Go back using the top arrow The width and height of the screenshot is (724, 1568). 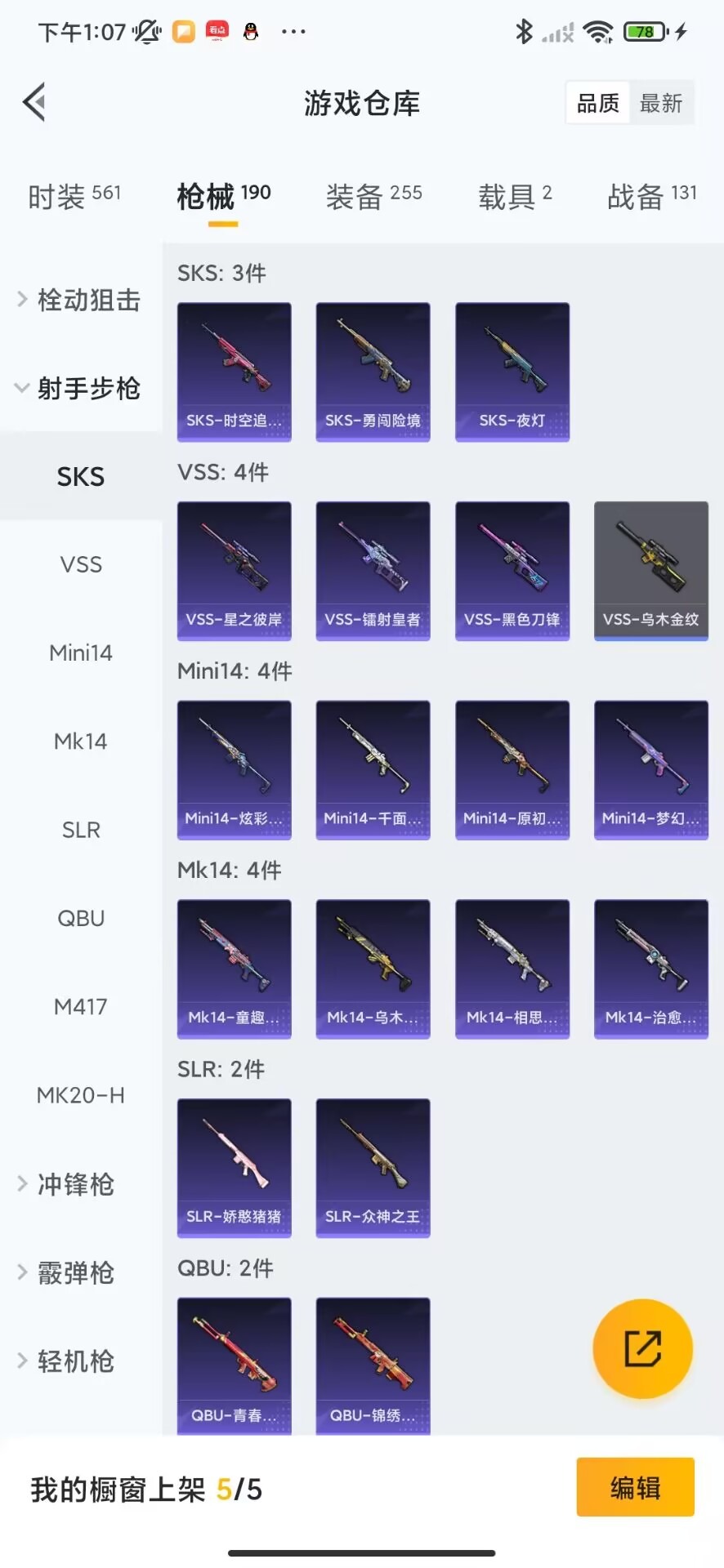(34, 103)
